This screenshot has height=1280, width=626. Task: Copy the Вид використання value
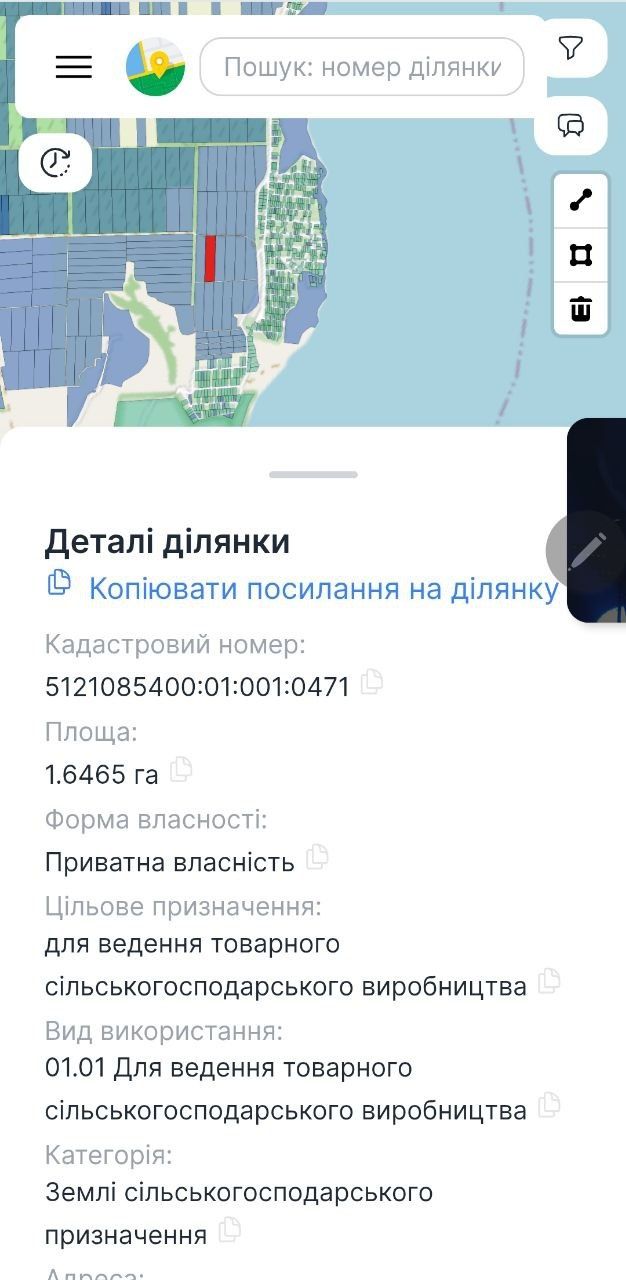tap(549, 1106)
